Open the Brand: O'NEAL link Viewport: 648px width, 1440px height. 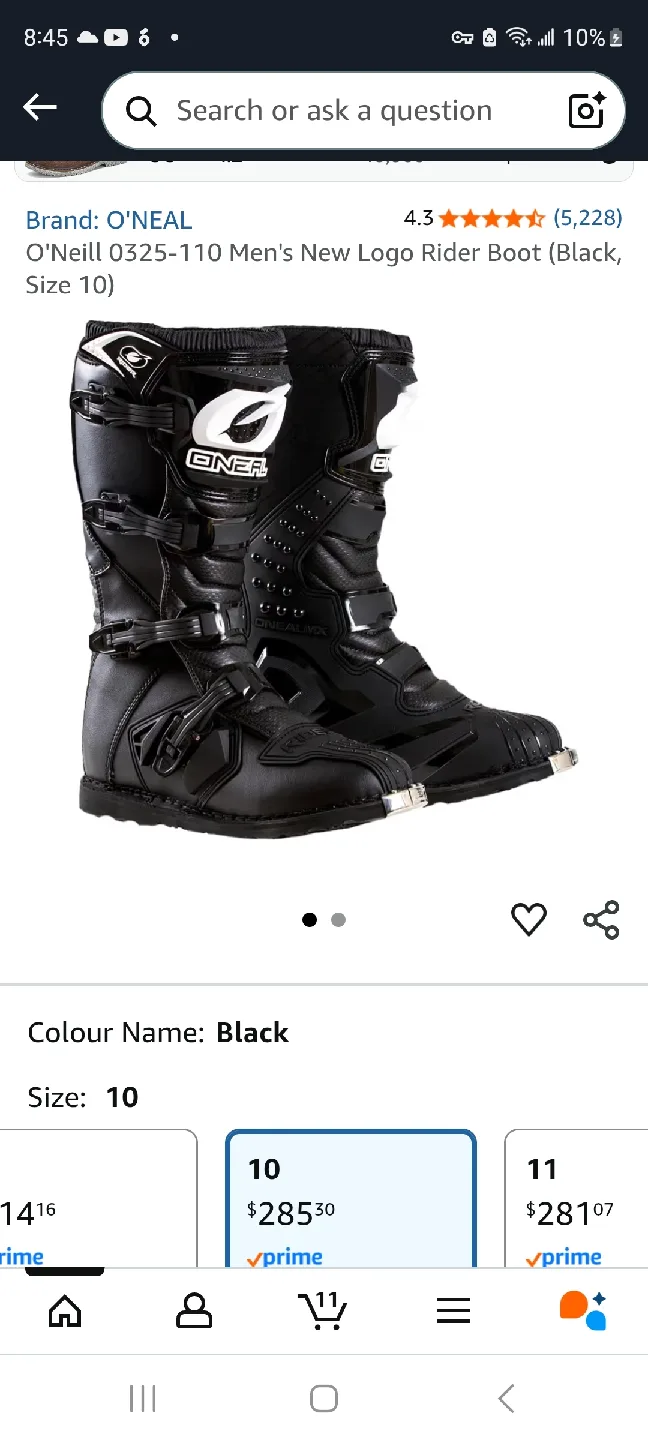coord(109,220)
